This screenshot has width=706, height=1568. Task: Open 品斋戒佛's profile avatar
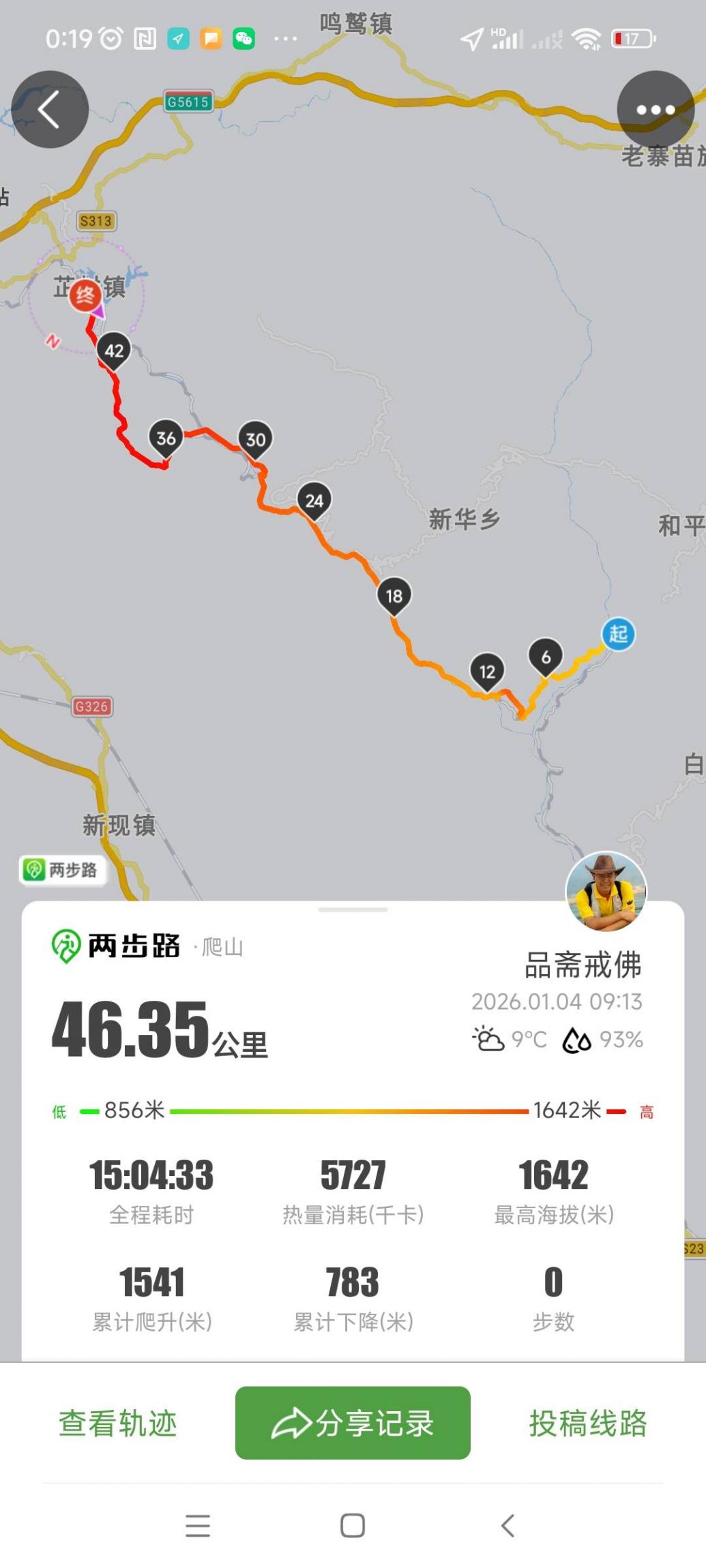point(606,892)
